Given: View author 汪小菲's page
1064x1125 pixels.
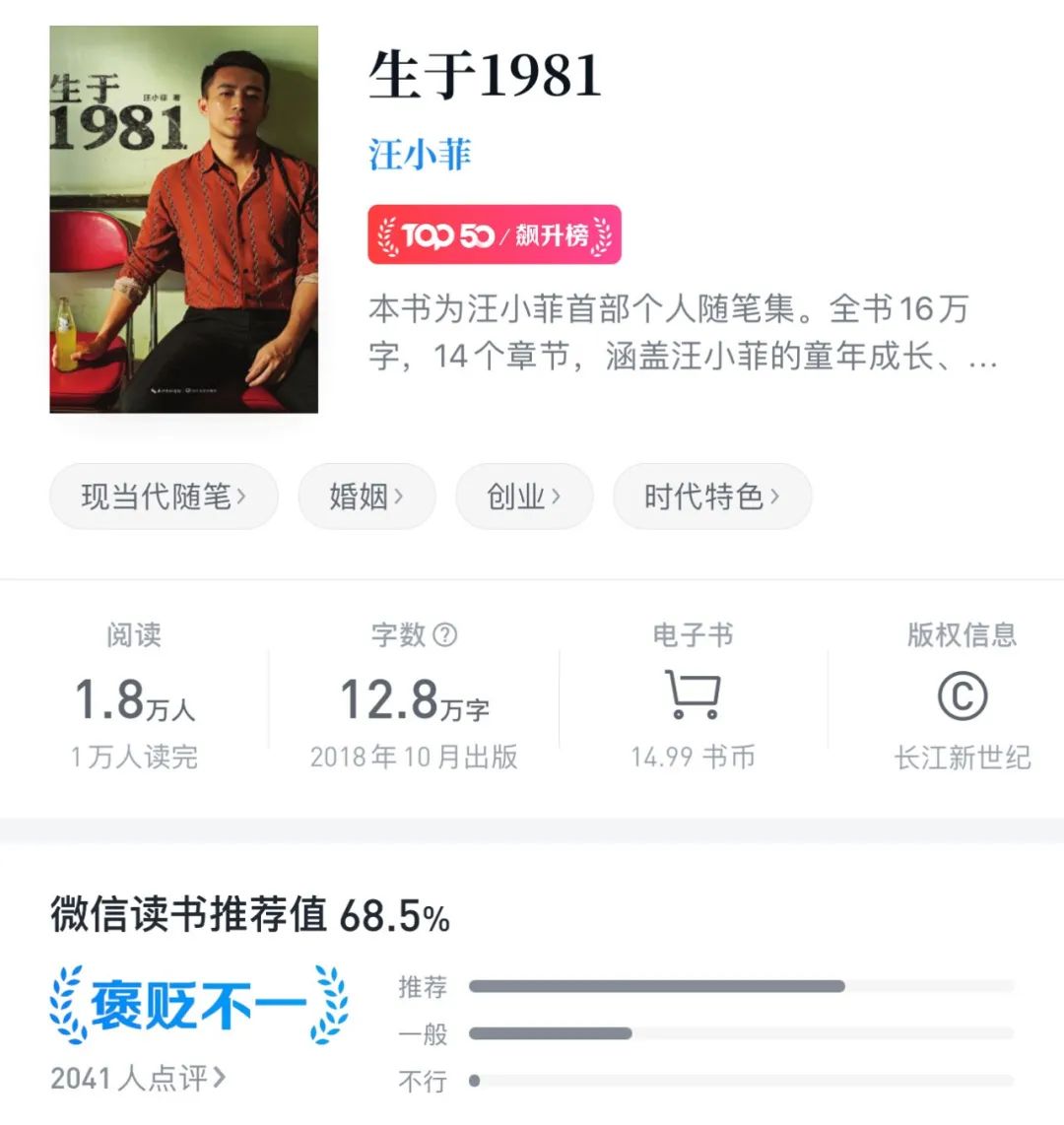Looking at the screenshot, I should [x=421, y=155].
